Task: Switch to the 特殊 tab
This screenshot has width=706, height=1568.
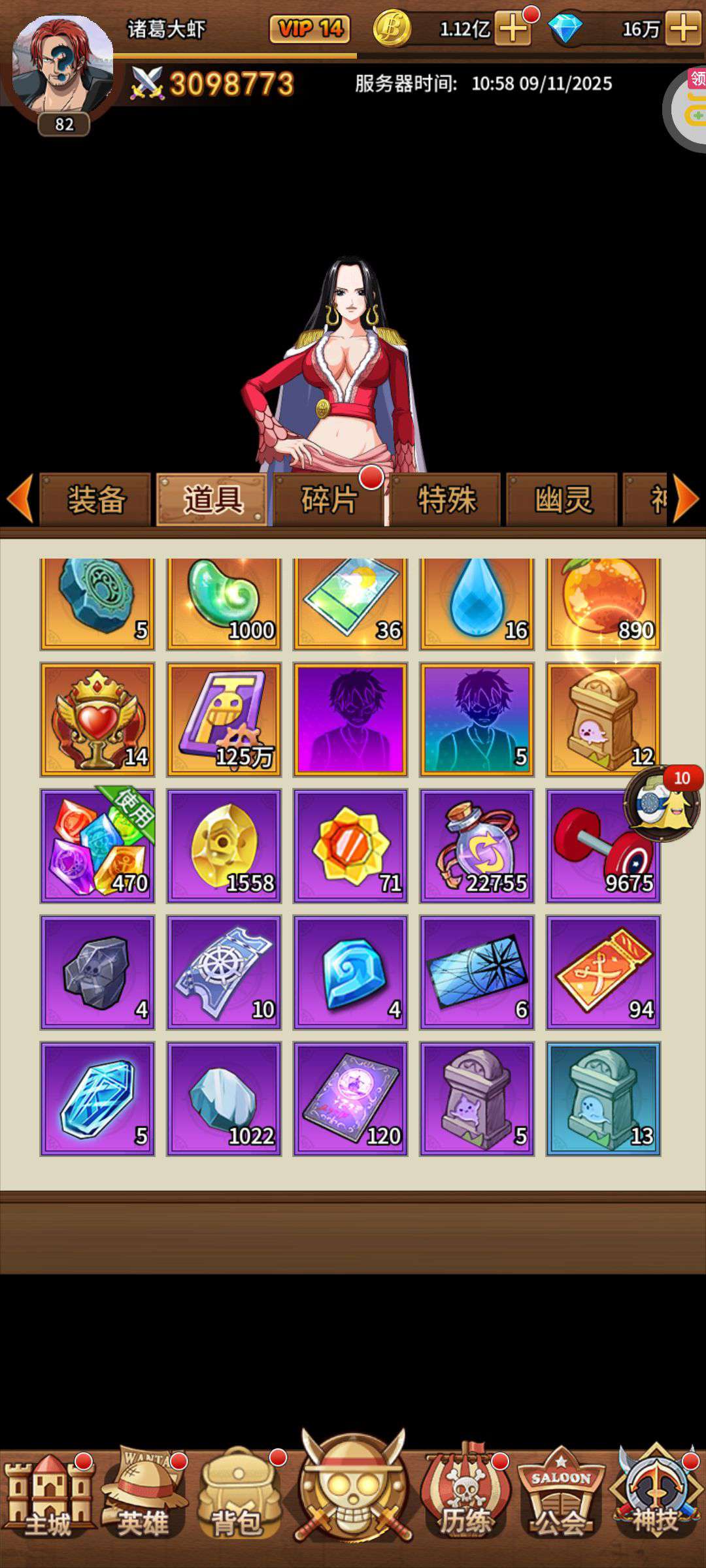Action: [x=446, y=500]
